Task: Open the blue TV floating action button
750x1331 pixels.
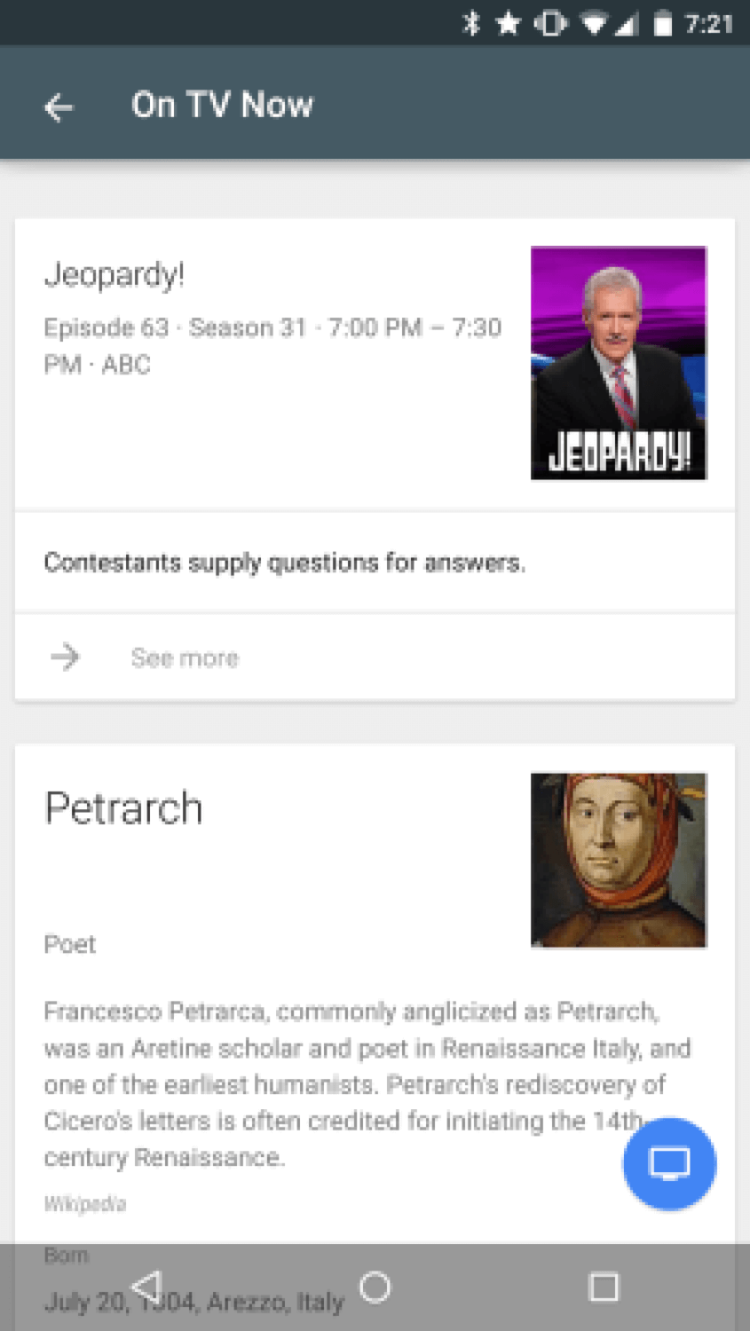Action: (668, 1164)
